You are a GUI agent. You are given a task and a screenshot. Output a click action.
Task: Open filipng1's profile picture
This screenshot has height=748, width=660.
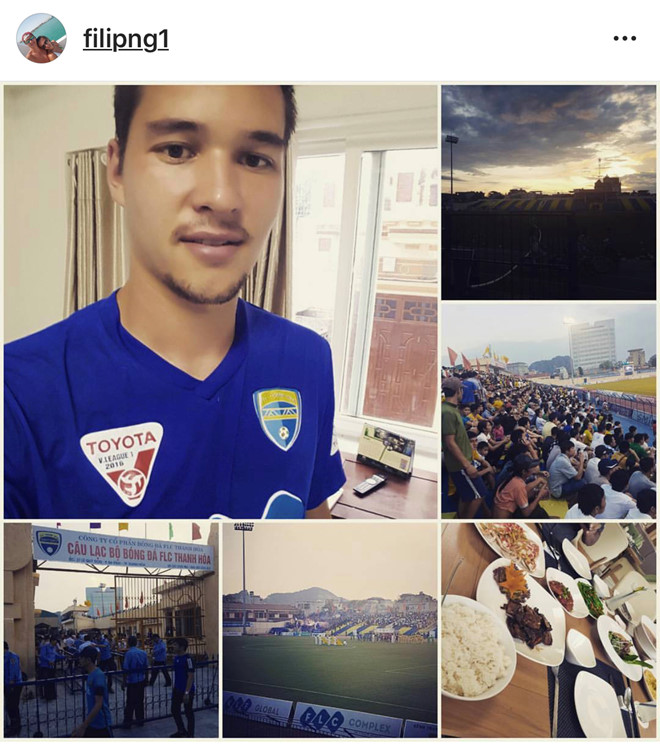click(x=41, y=39)
